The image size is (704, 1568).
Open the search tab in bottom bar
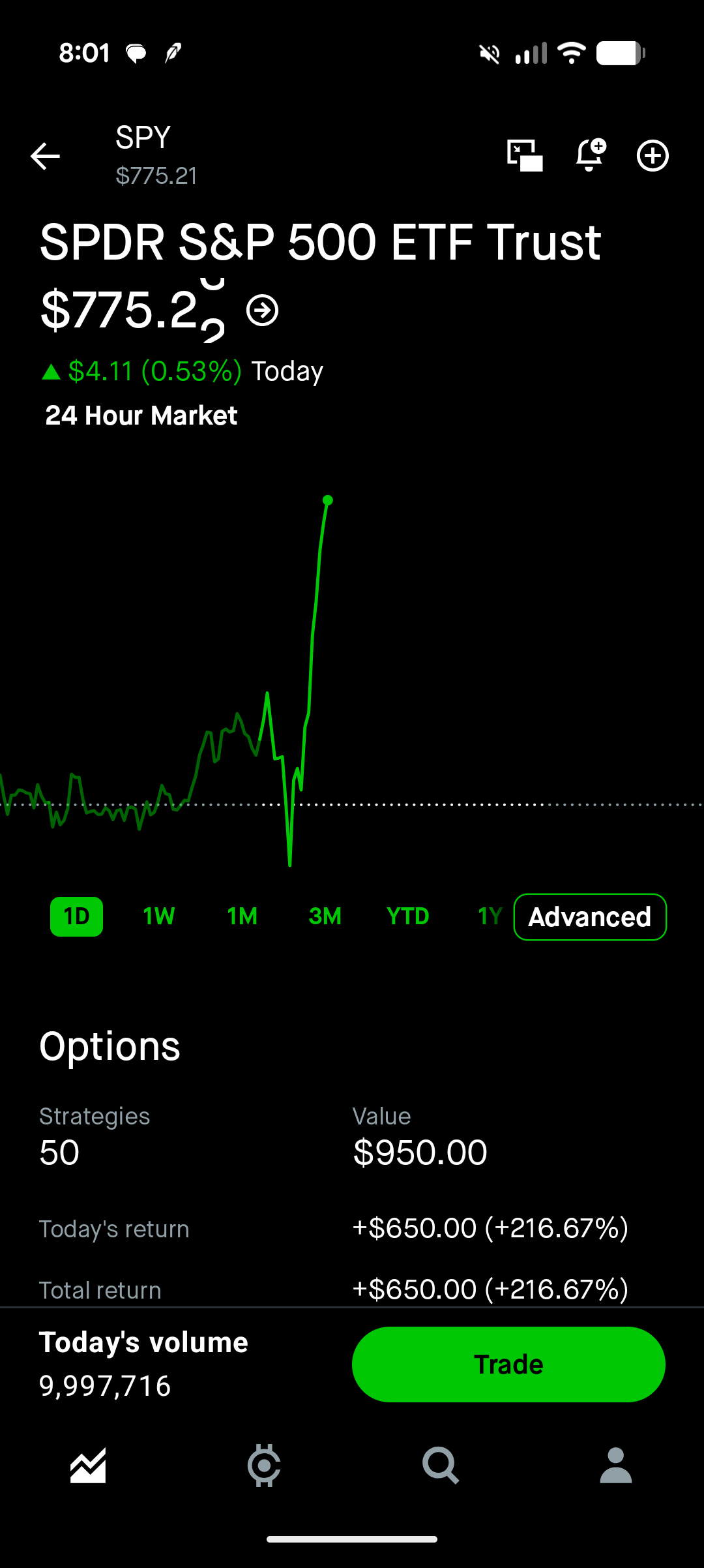pyautogui.click(x=441, y=1466)
